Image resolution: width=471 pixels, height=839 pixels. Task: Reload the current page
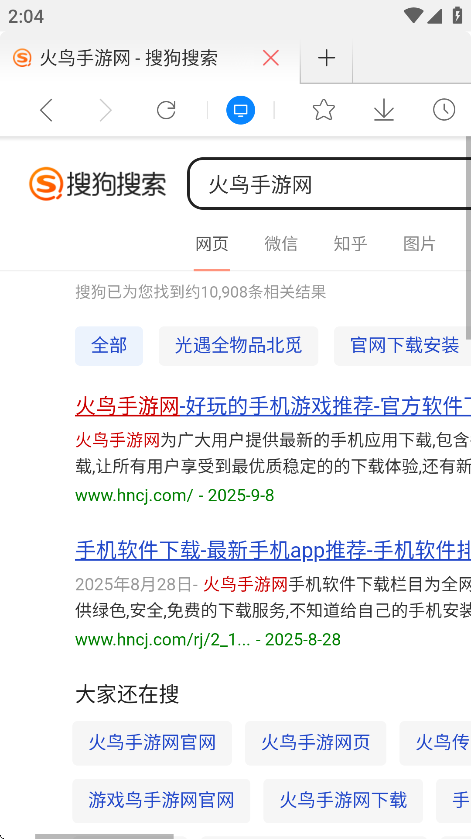(166, 111)
